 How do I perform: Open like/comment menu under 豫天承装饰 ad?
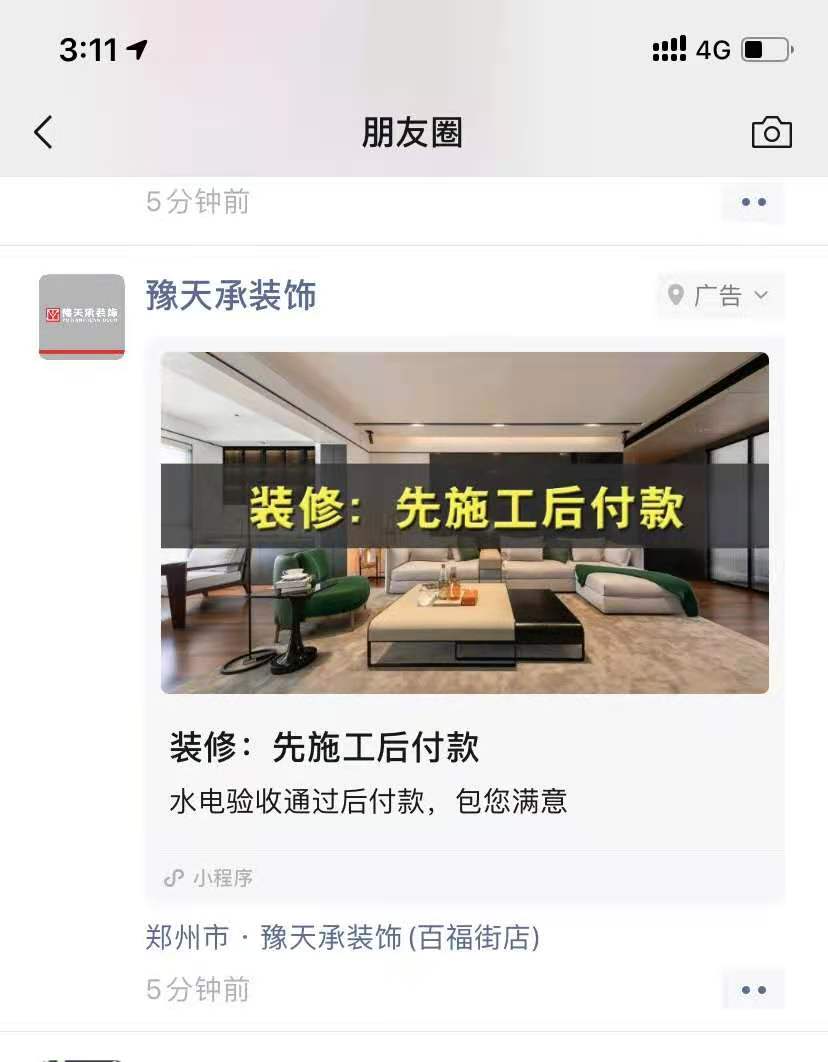(x=753, y=990)
